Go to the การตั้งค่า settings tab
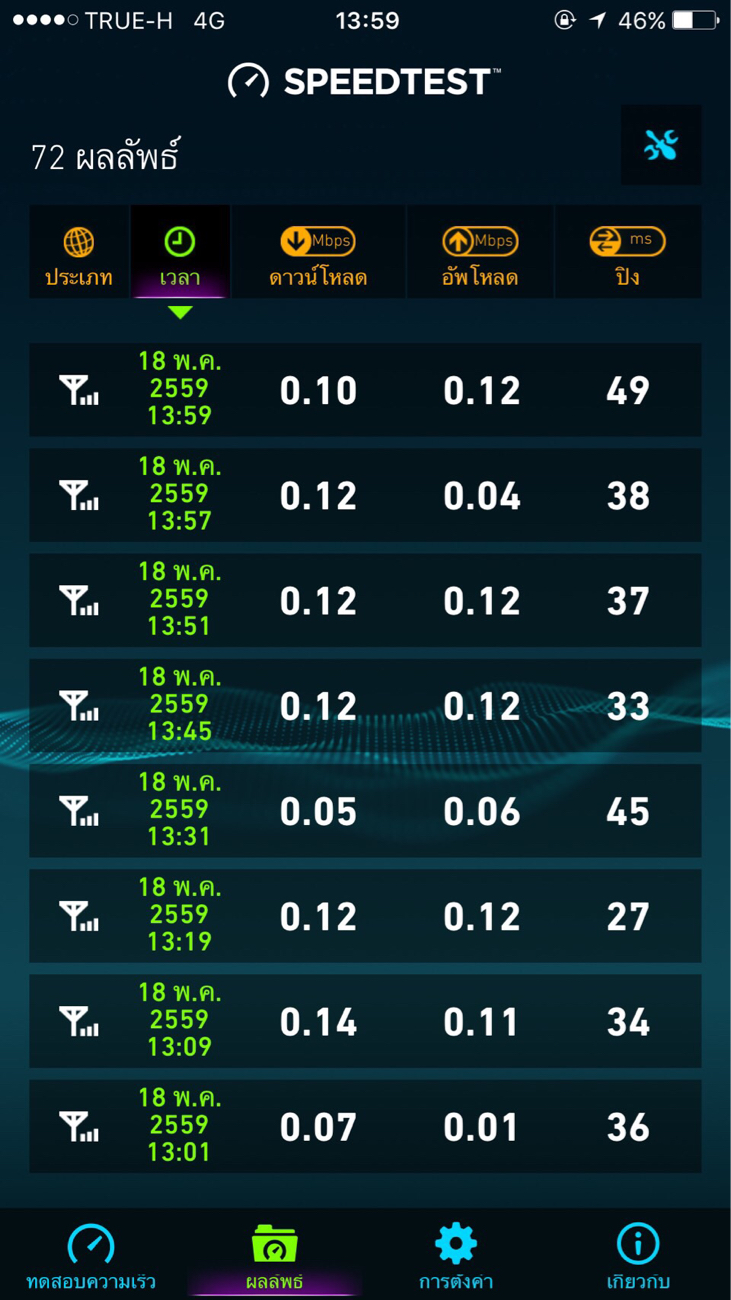Viewport: 731px width, 1300px height. point(456,1255)
